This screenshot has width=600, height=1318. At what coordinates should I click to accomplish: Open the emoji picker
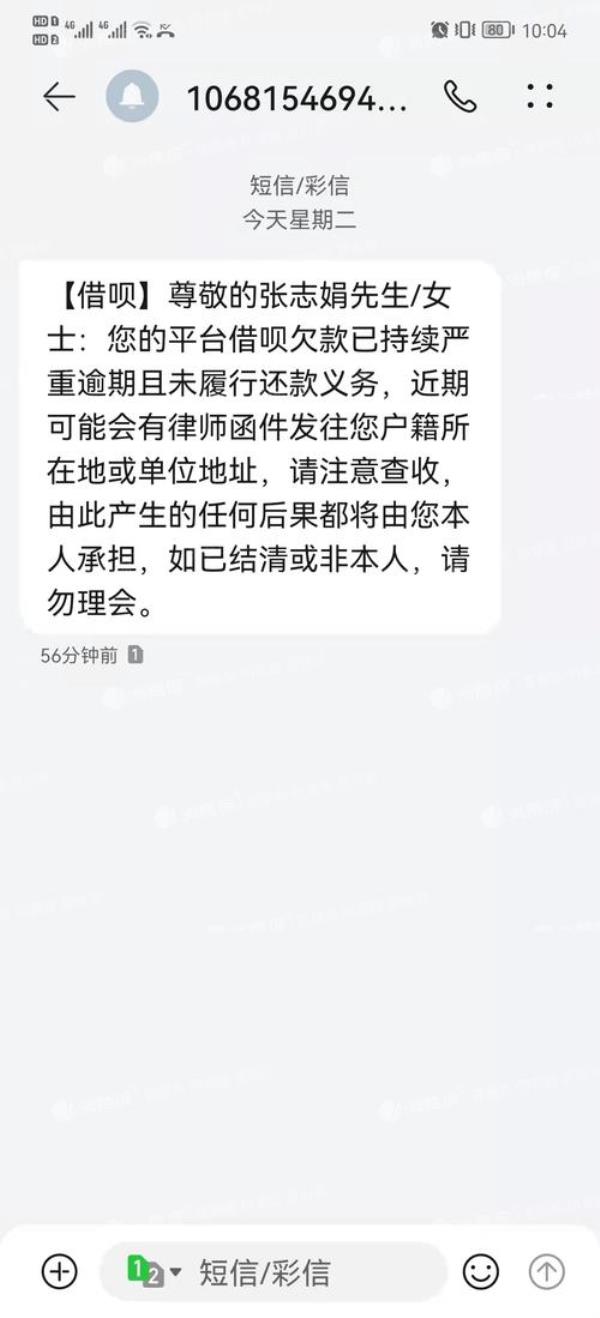tap(481, 1271)
